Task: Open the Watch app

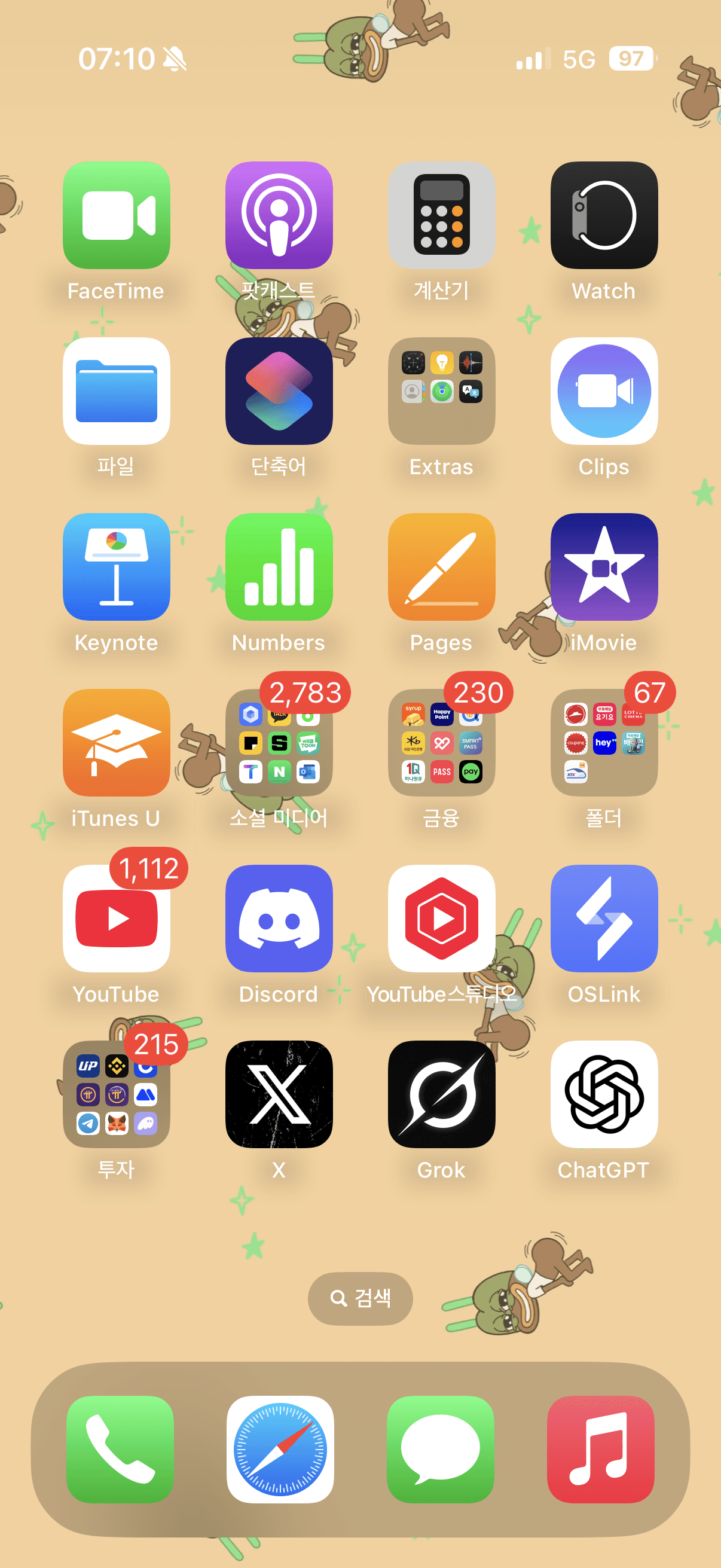Action: 604,215
